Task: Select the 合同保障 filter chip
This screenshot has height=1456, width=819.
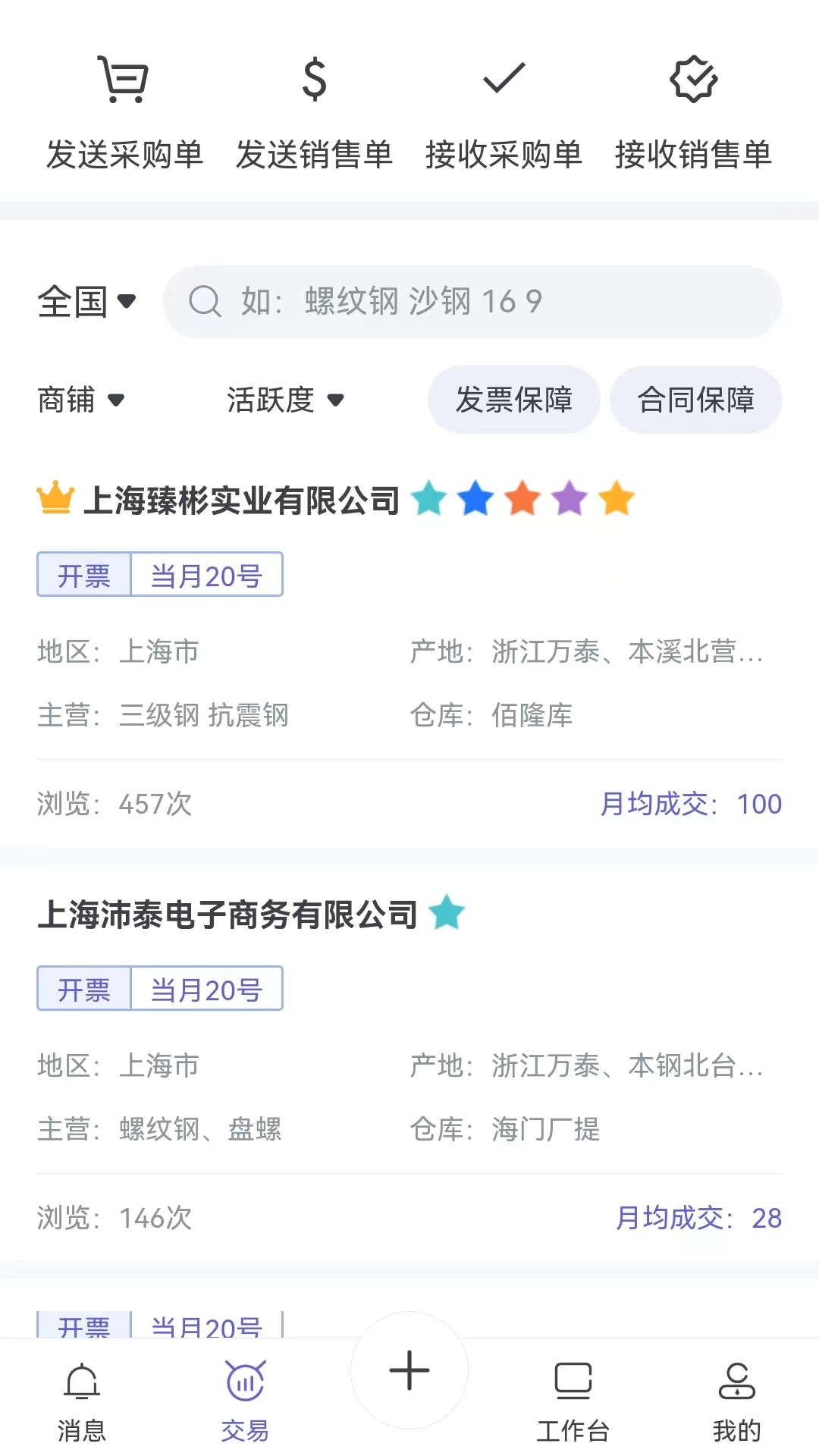Action: 696,400
